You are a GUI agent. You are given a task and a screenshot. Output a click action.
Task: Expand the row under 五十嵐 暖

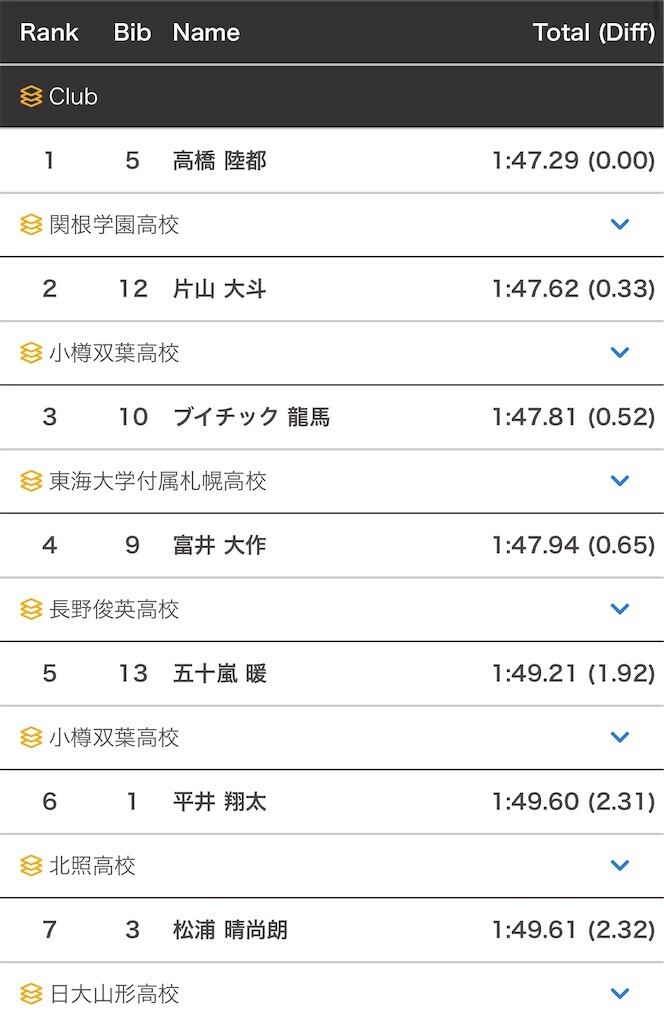pyautogui.click(x=619, y=737)
